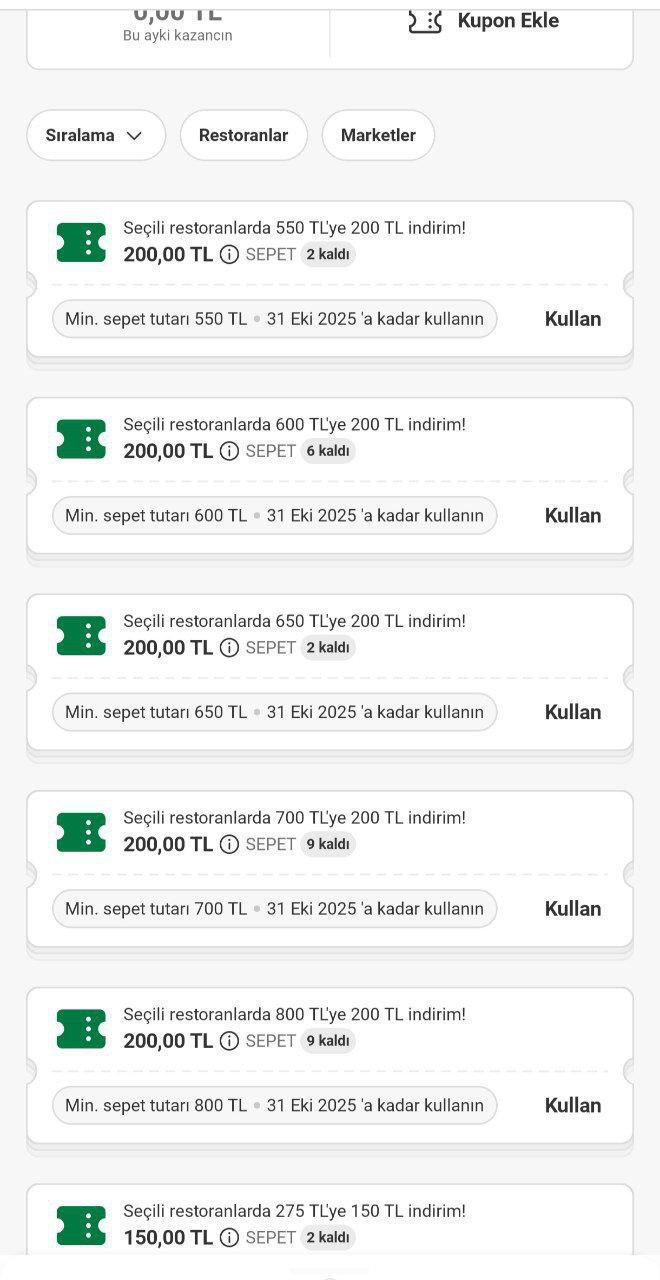The height and width of the screenshot is (1280, 660).
Task: Show info for the 550 TL coupon
Action: coord(229,255)
